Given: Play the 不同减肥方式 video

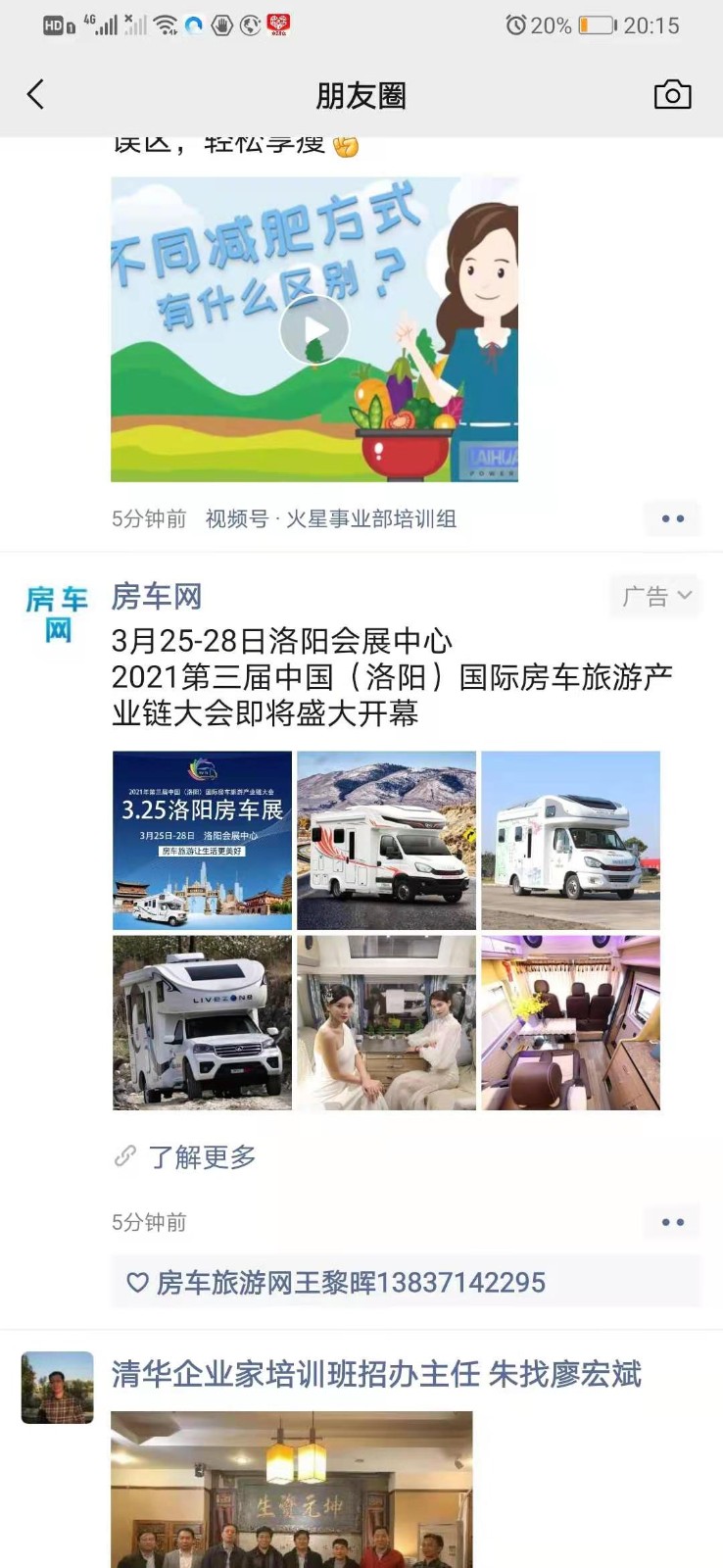Looking at the screenshot, I should (x=314, y=329).
